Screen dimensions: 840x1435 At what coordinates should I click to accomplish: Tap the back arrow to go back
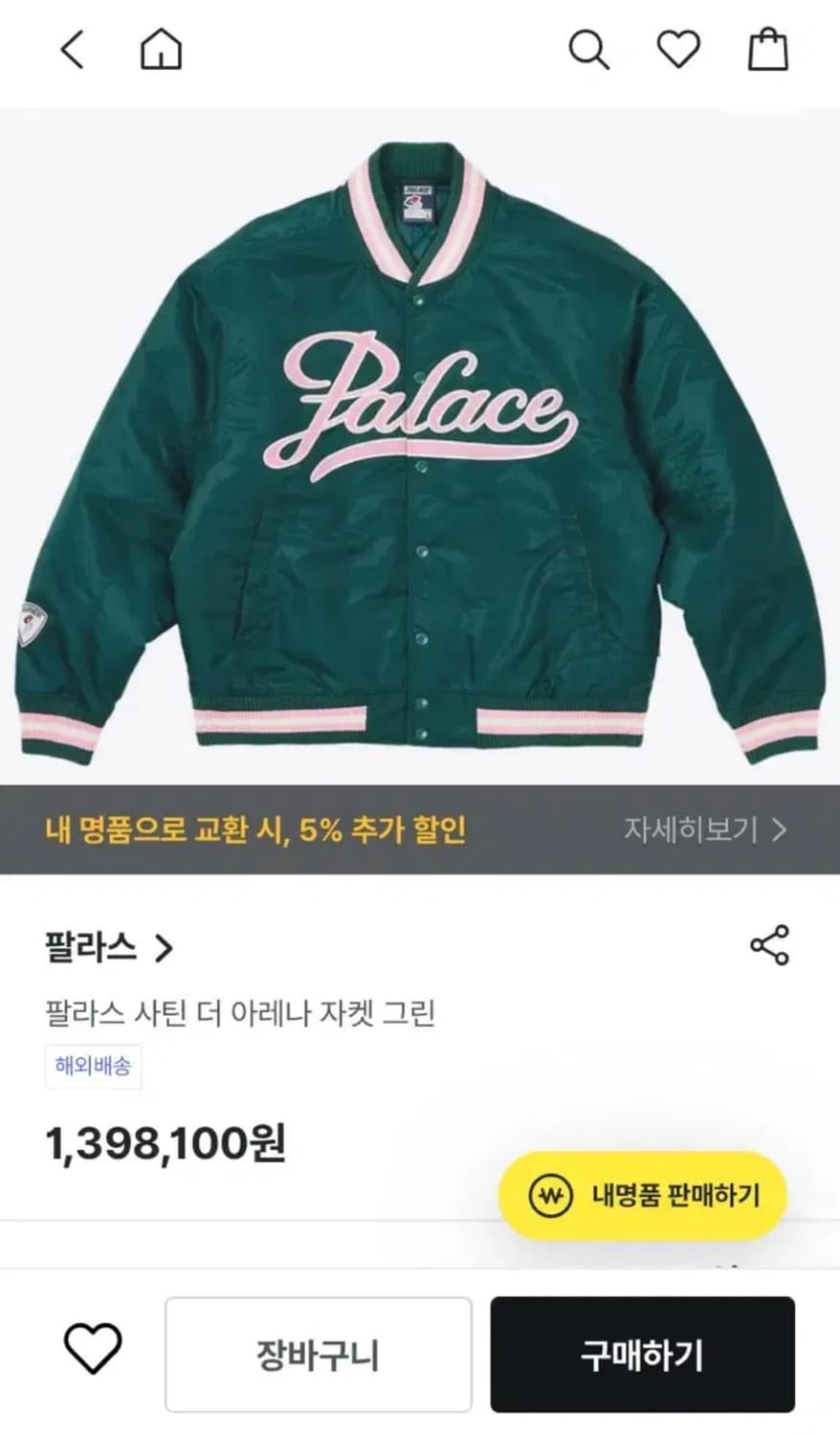70,50
